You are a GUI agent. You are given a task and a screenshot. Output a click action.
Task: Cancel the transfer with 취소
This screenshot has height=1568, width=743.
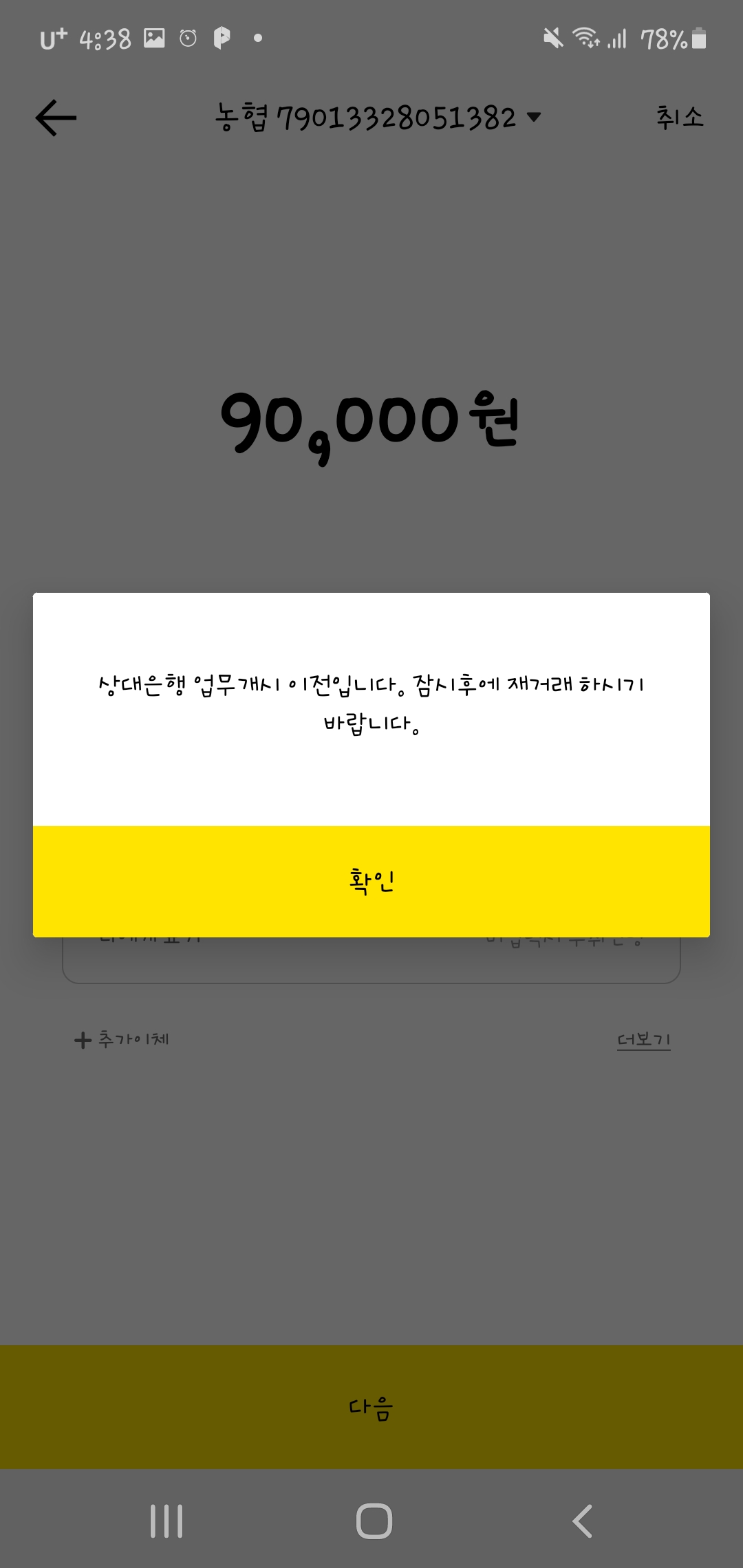680,117
